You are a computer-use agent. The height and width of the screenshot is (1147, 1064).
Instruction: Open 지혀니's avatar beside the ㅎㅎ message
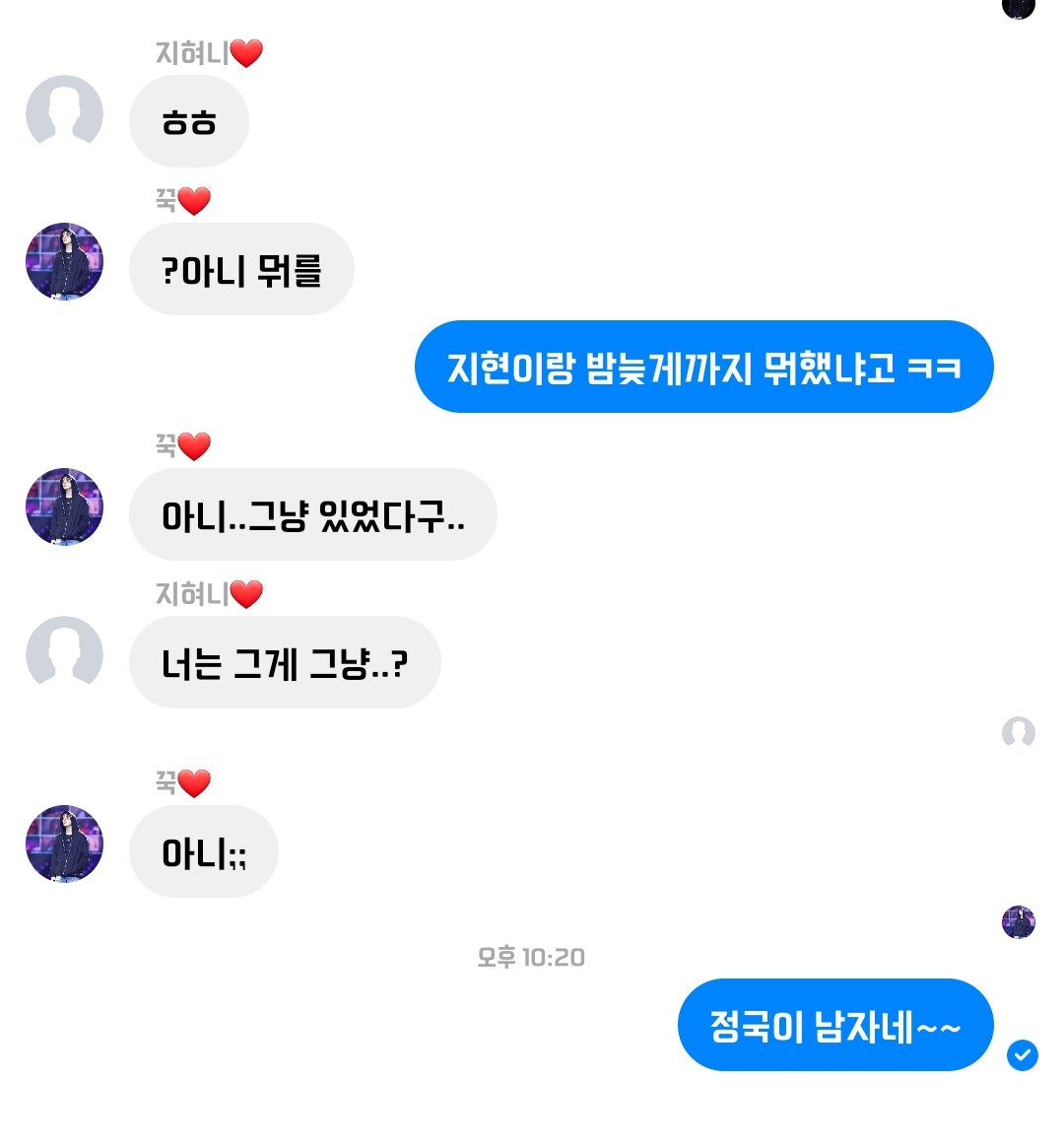point(64,114)
